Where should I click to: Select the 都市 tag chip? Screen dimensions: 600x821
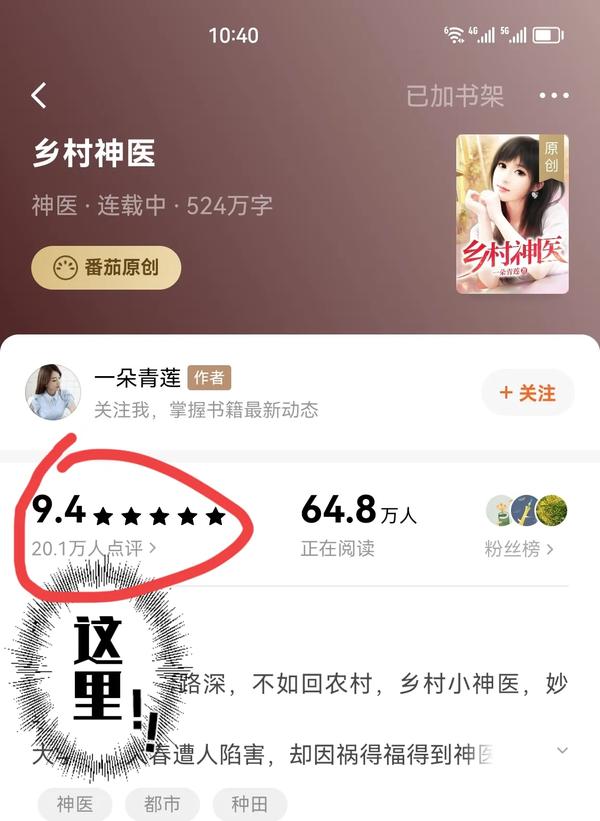pyautogui.click(x=162, y=804)
